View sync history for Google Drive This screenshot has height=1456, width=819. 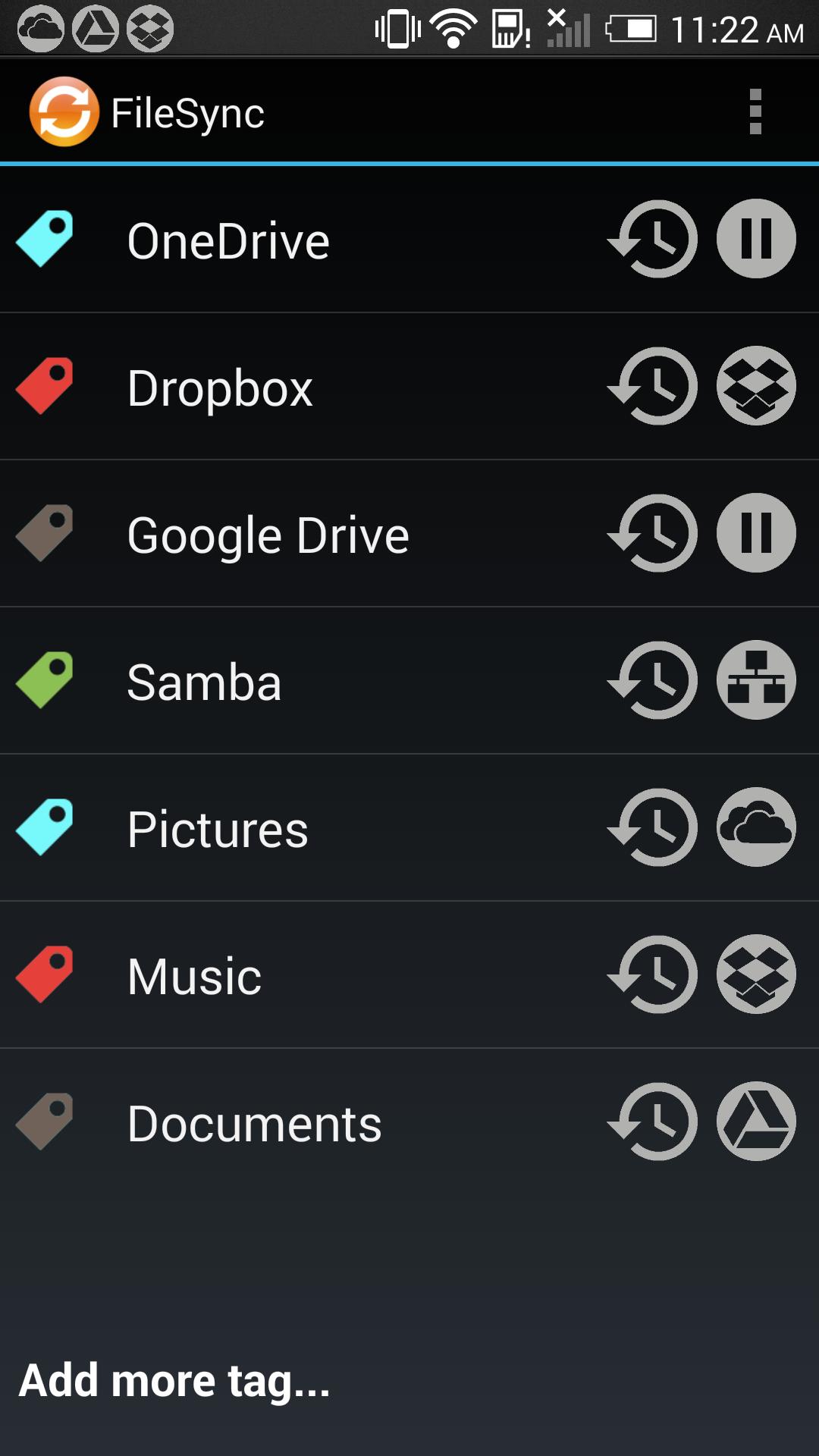pyautogui.click(x=654, y=534)
